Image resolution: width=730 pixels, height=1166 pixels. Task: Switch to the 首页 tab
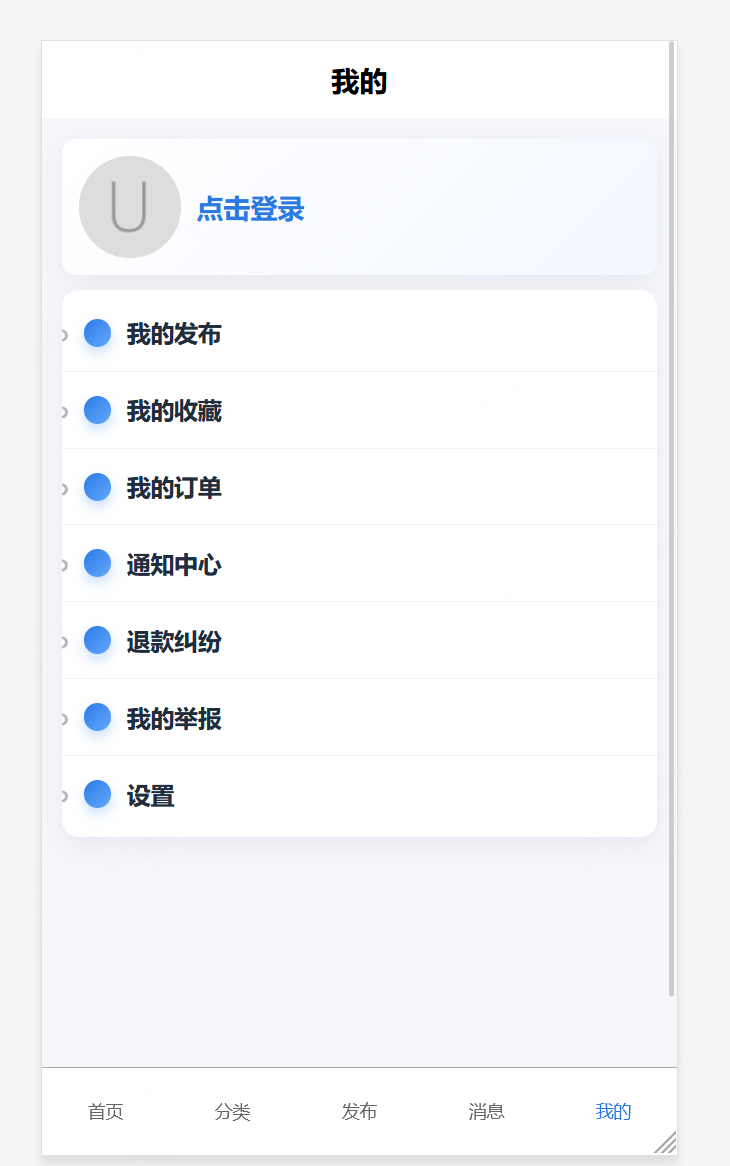(x=105, y=1111)
